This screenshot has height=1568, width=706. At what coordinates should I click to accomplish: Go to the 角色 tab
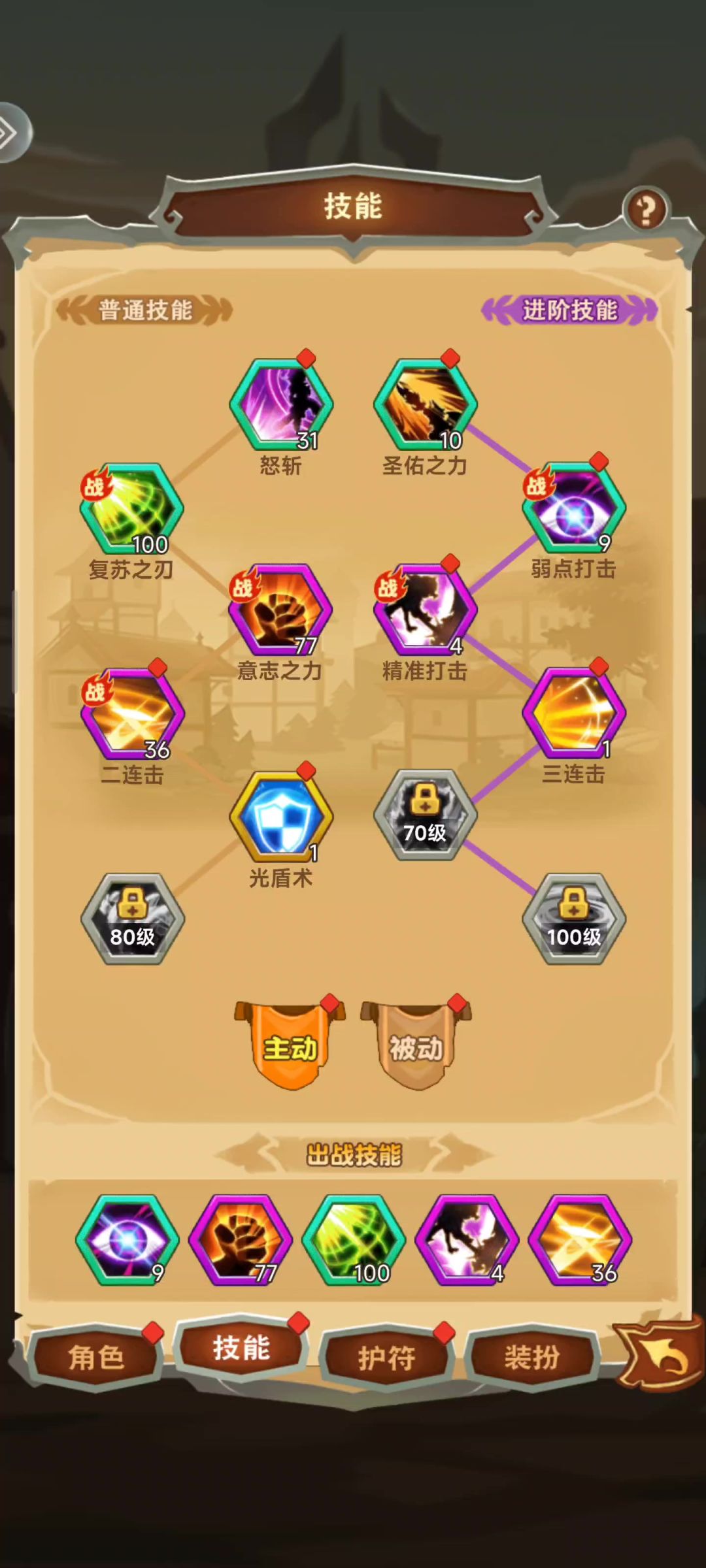click(x=95, y=1358)
